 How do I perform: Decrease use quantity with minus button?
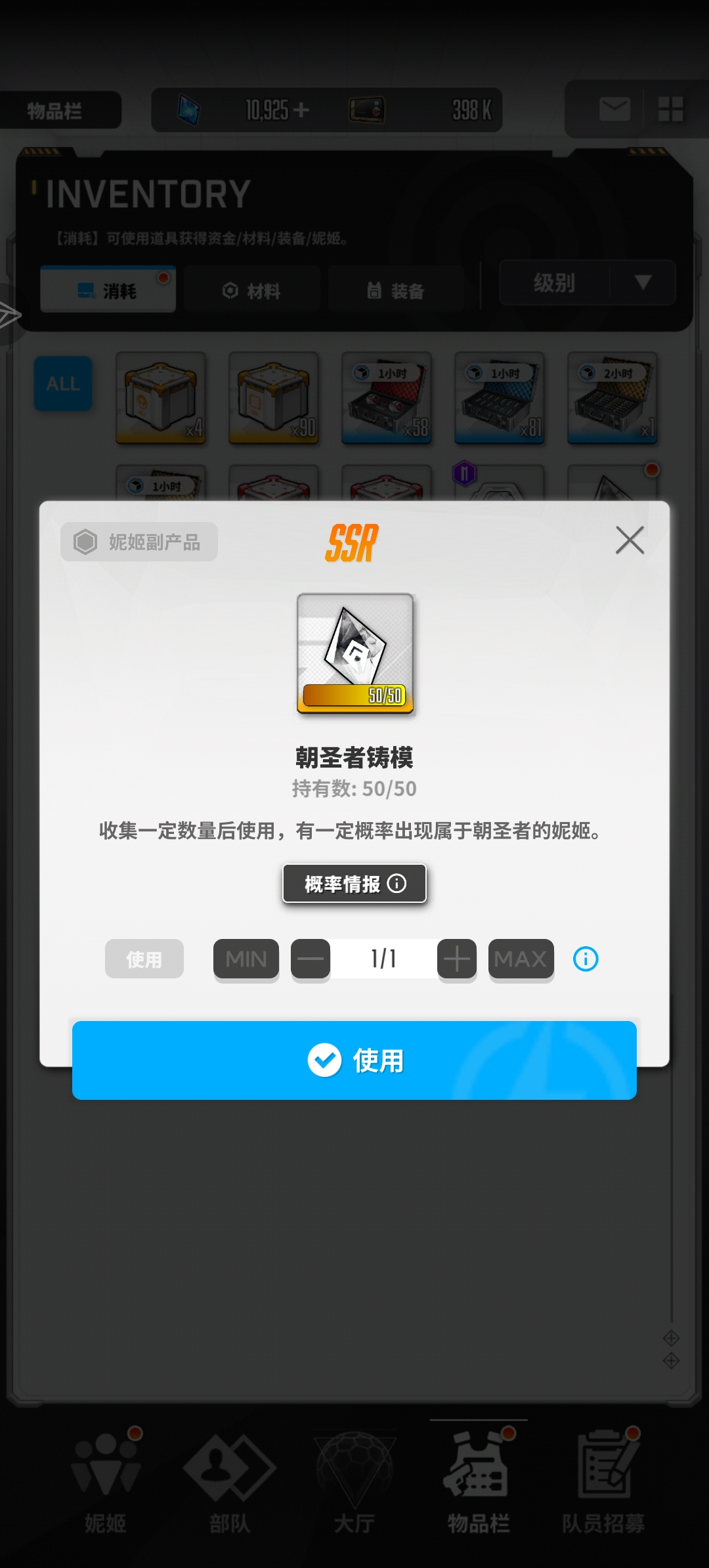(311, 959)
